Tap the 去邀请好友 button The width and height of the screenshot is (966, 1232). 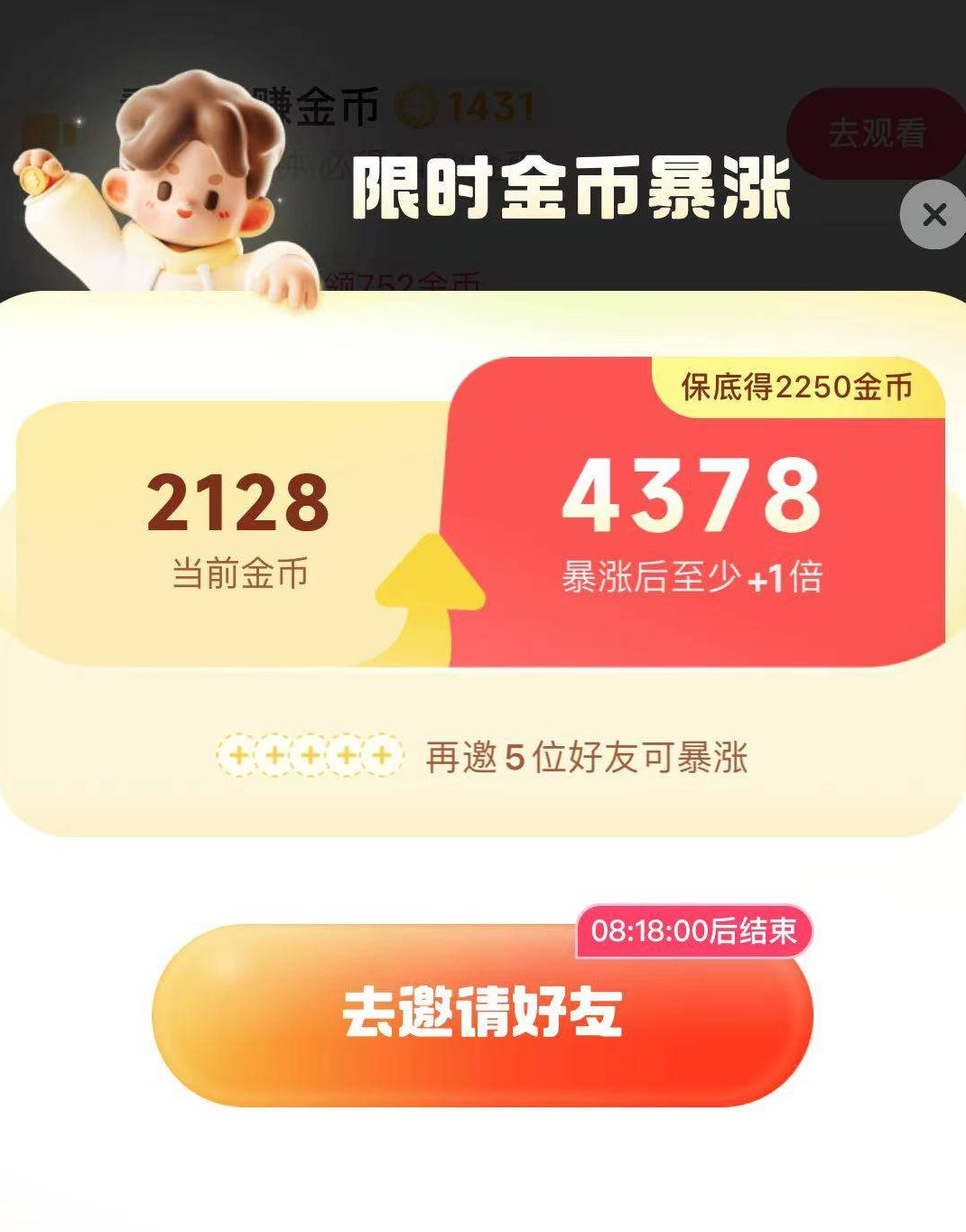(482, 1015)
